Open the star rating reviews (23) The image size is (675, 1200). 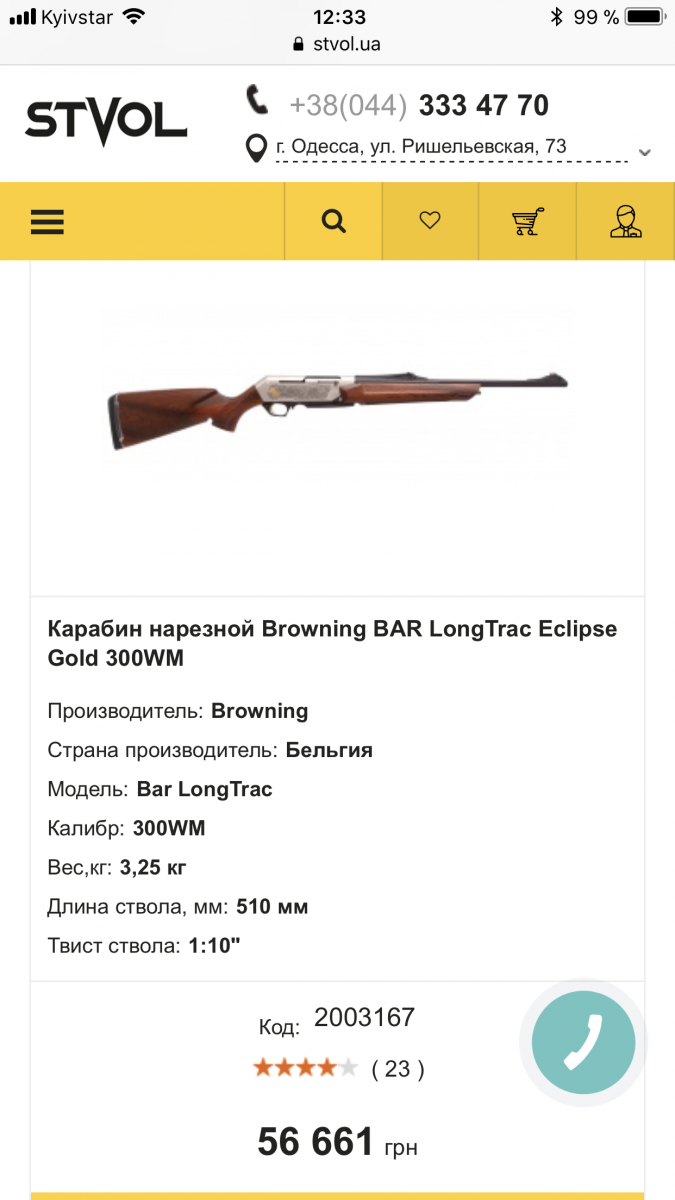(339, 1068)
